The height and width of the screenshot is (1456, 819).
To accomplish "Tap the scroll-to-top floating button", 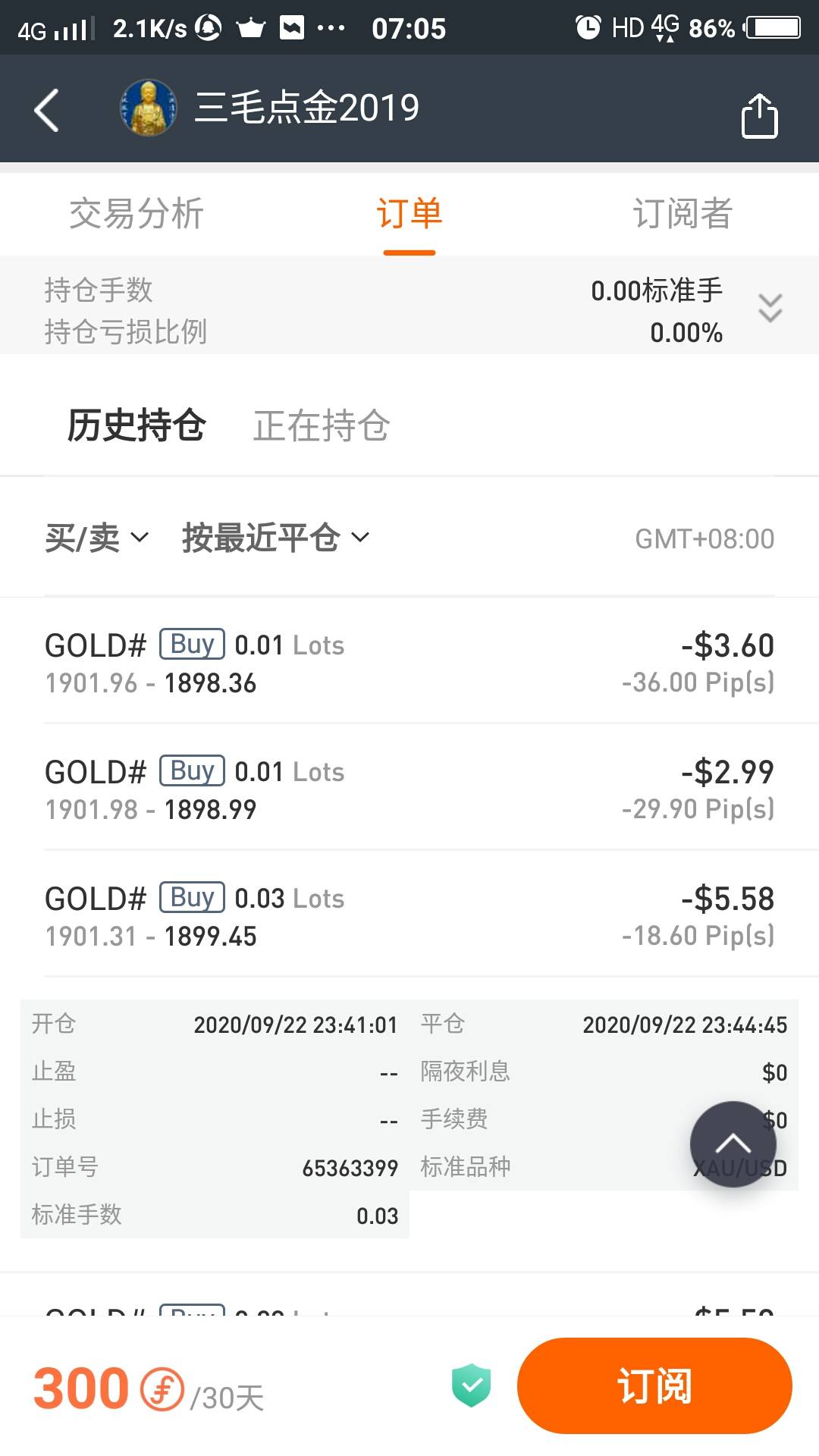I will click(733, 1144).
